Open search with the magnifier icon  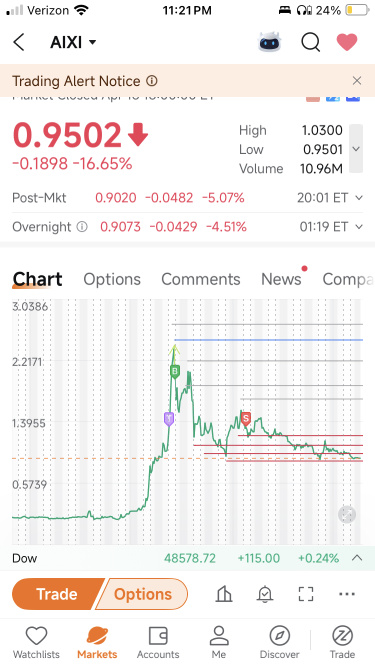tap(311, 42)
